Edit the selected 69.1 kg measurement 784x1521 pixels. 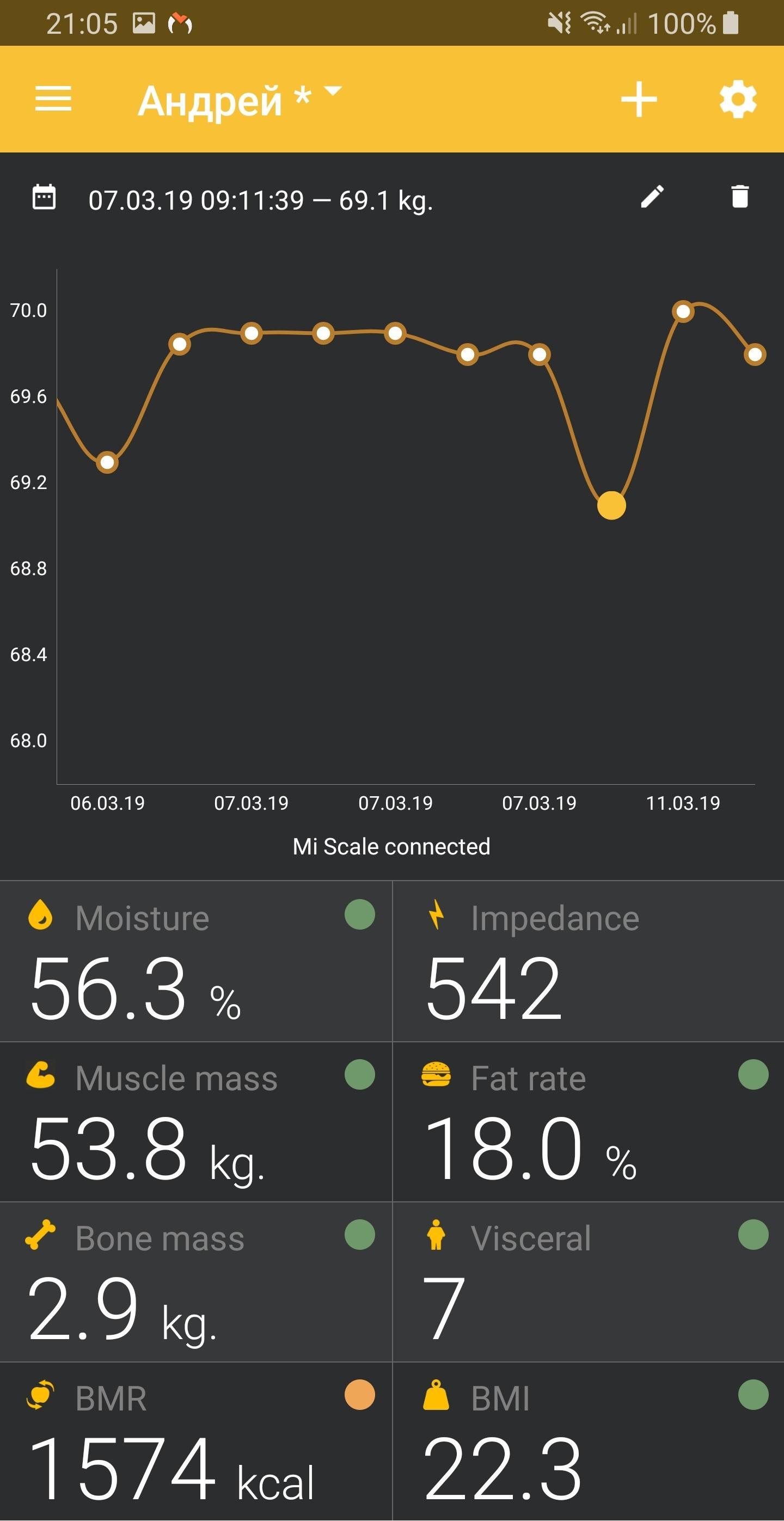point(652,197)
